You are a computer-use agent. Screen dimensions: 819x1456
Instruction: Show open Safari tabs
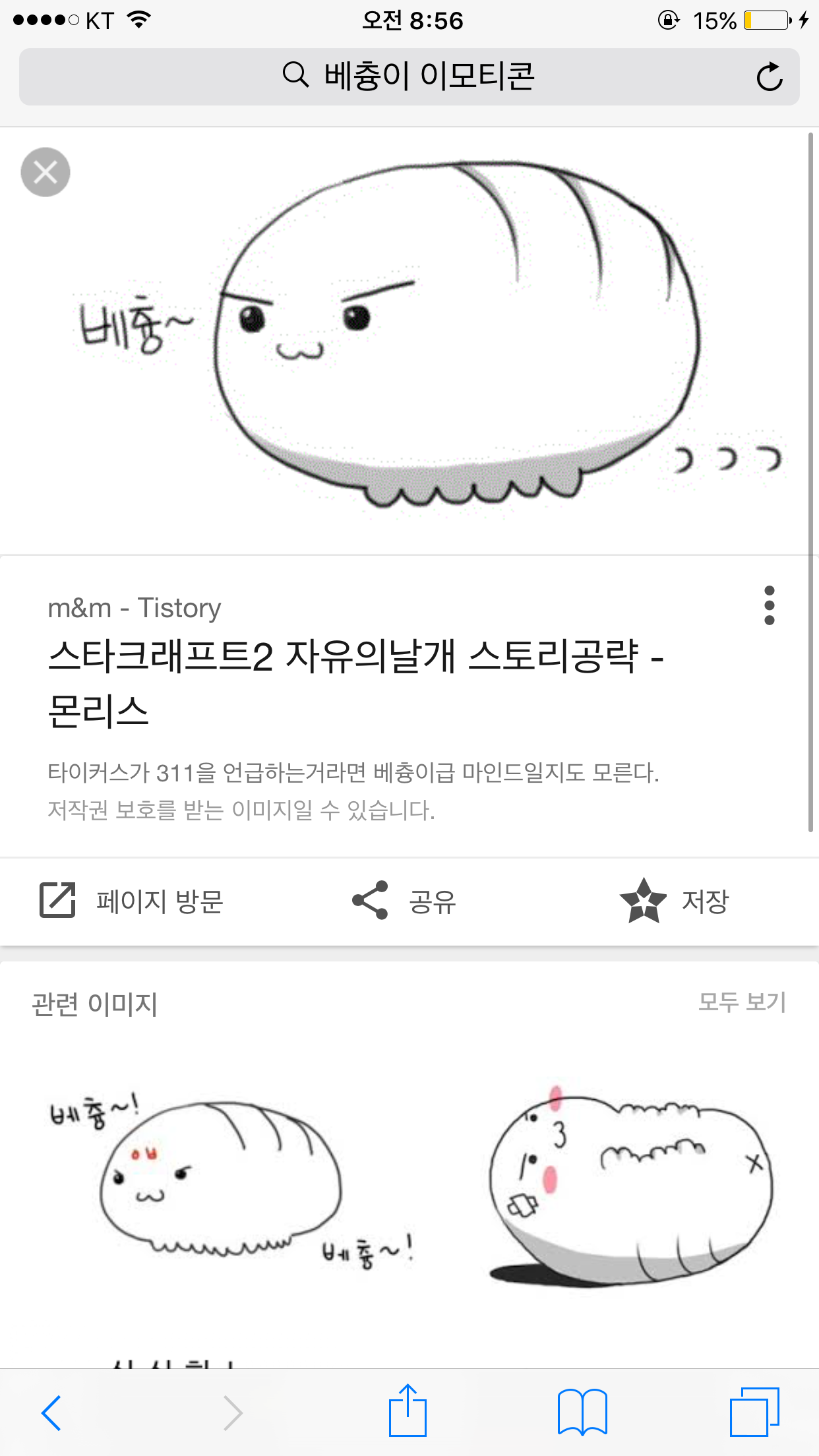pyautogui.click(x=754, y=1412)
